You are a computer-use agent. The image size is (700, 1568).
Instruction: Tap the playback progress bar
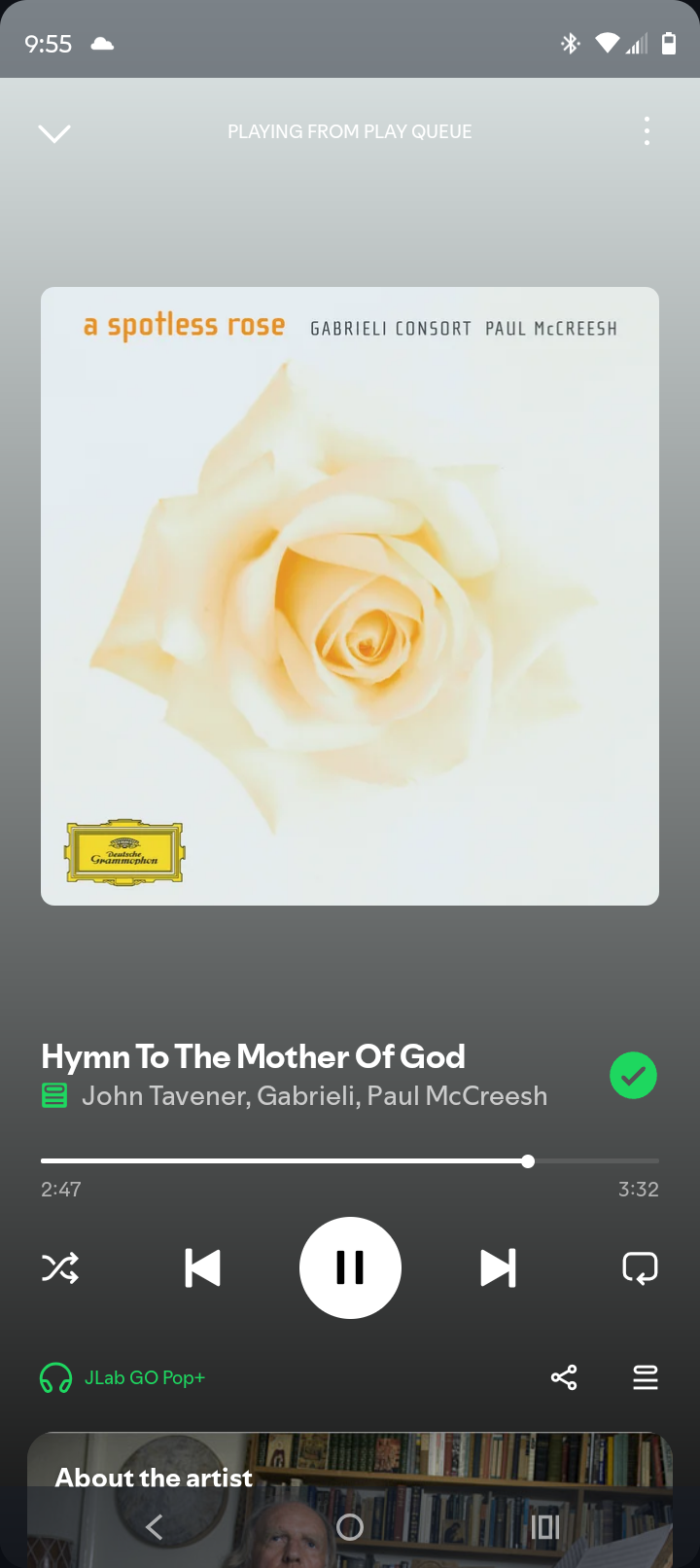point(350,1160)
